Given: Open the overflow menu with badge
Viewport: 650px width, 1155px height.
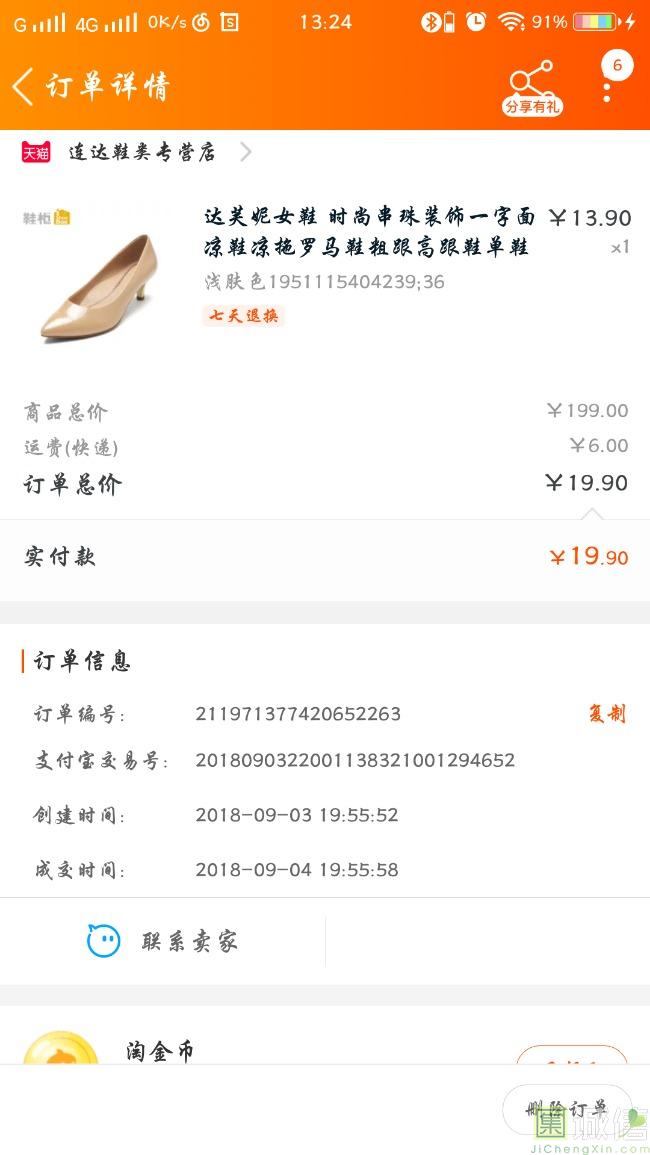Looking at the screenshot, I should 607,87.
